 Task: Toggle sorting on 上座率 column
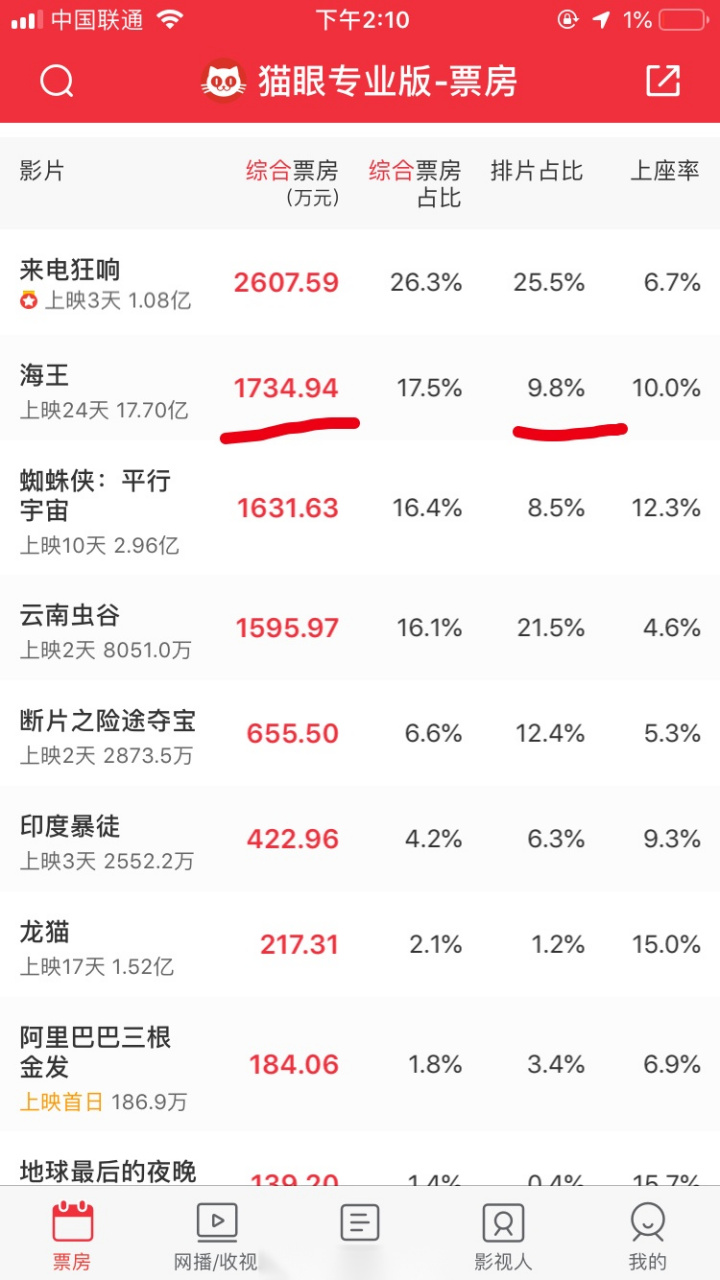tap(664, 171)
